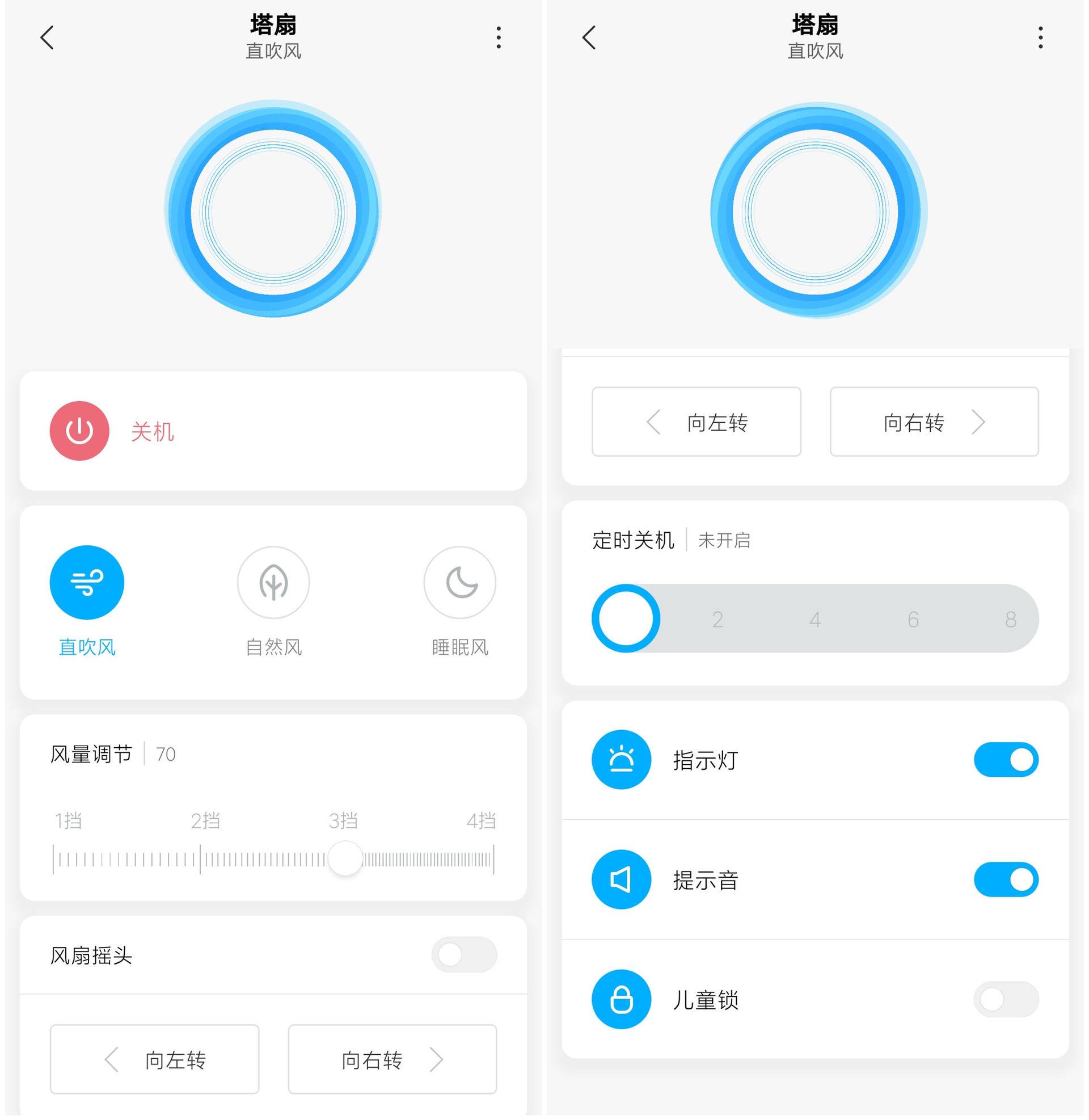The image size is (1089, 1120).
Task: Tap the 直吹风 subtitle under the title
Action: tap(273, 53)
